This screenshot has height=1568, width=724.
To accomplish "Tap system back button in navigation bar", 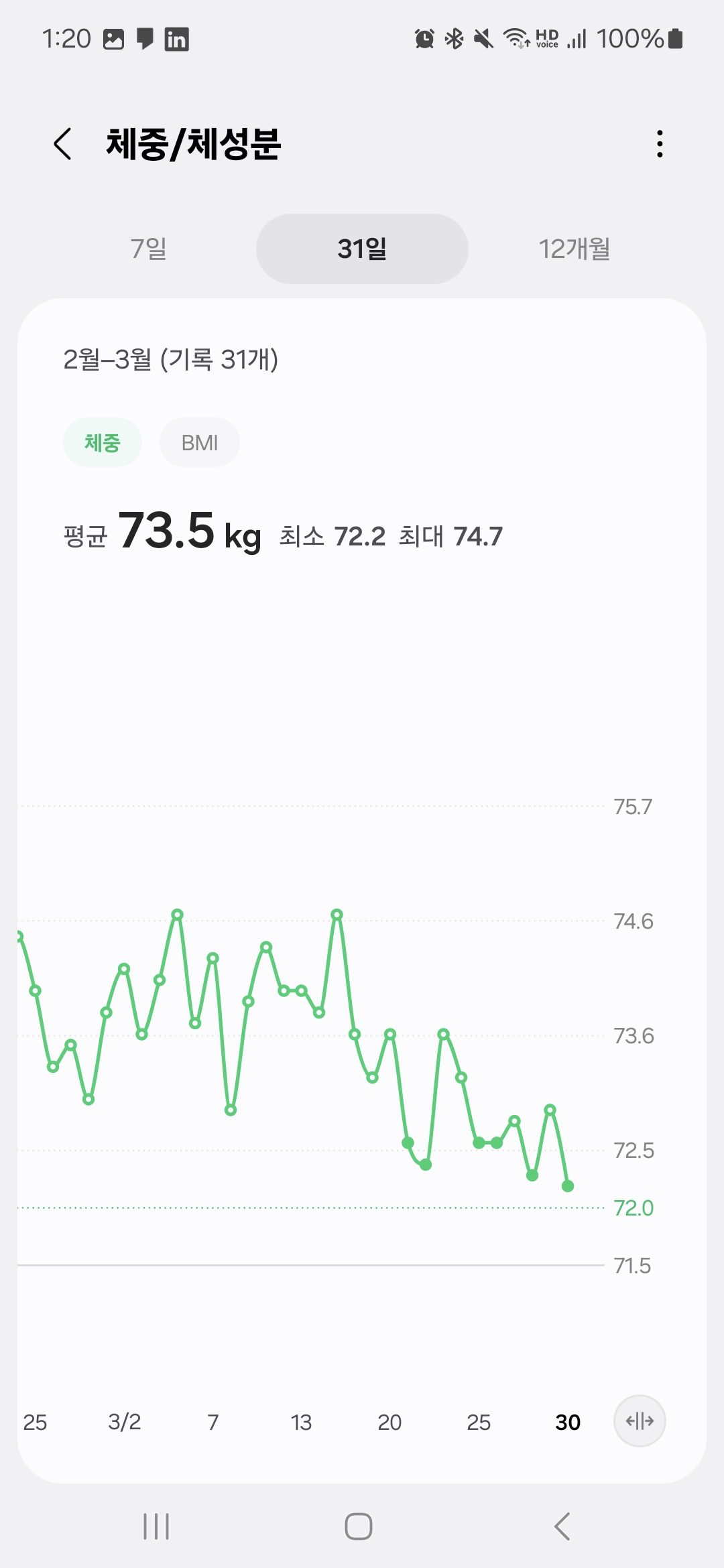I will pos(562,1526).
